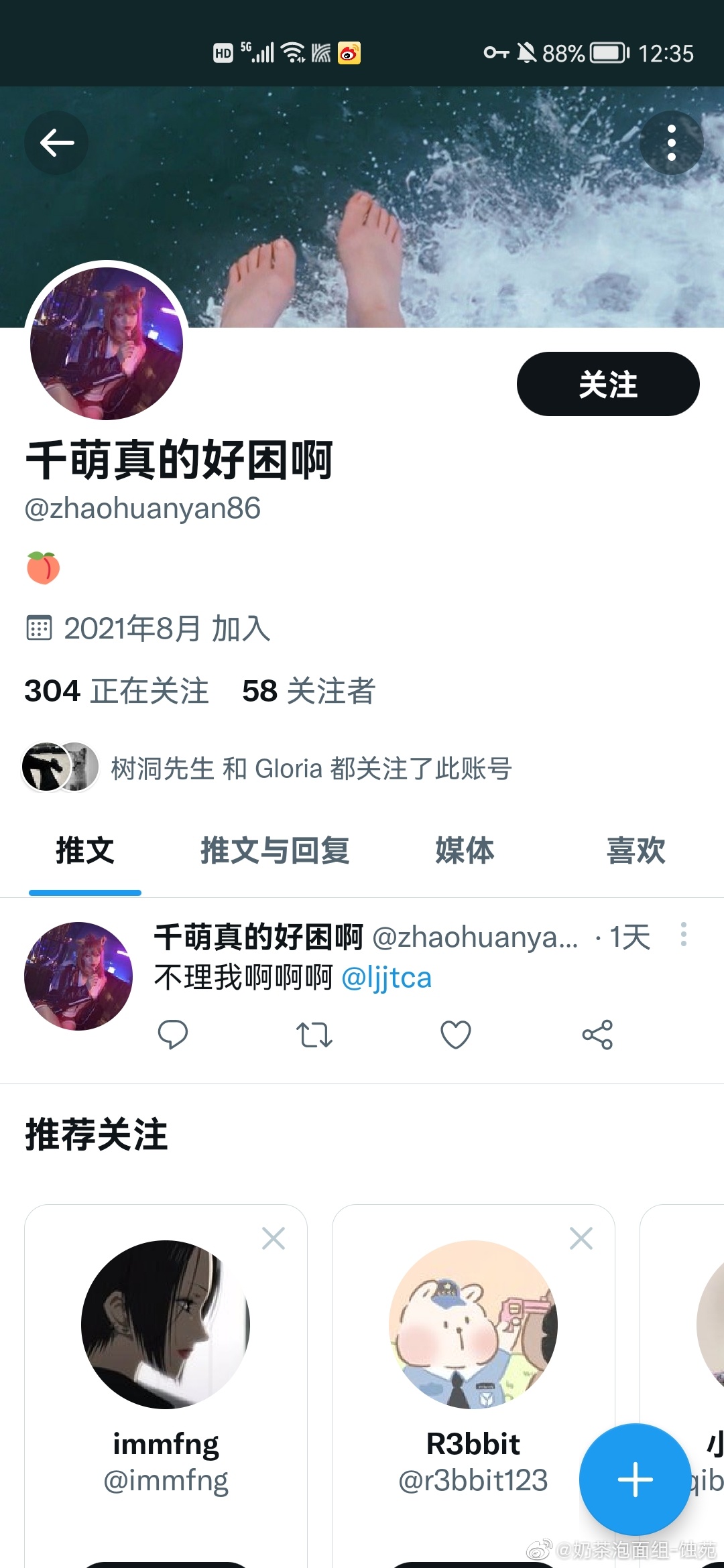Open the profile avatar picture
724x1568 pixels.
[x=107, y=343]
